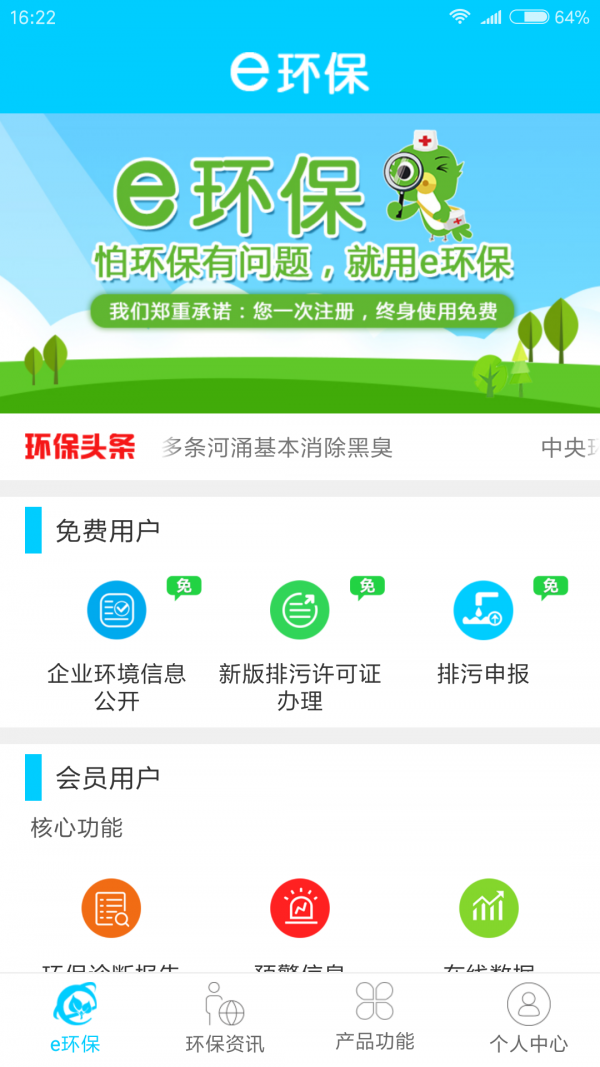Viewport: 600px width, 1067px height.
Task: Switch to the e环保 home tab
Action: coord(75,1018)
